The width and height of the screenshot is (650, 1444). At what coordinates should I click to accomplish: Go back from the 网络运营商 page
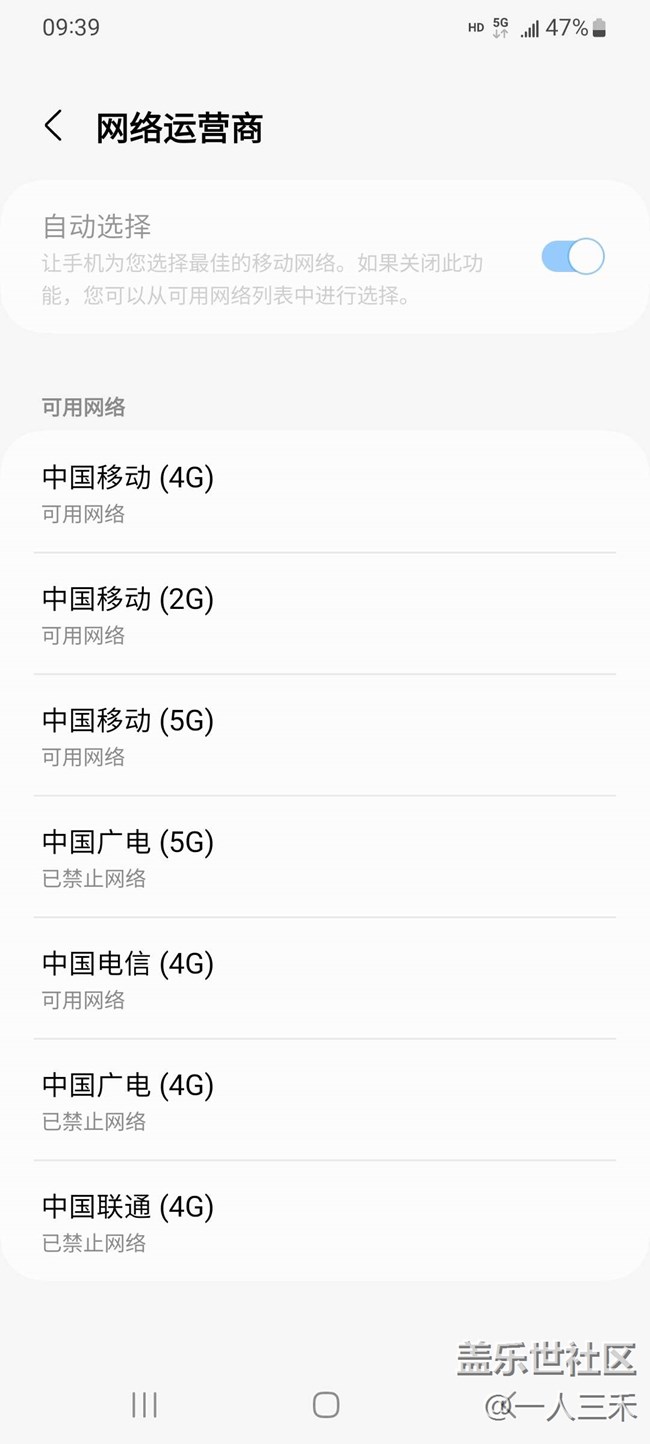pos(54,127)
